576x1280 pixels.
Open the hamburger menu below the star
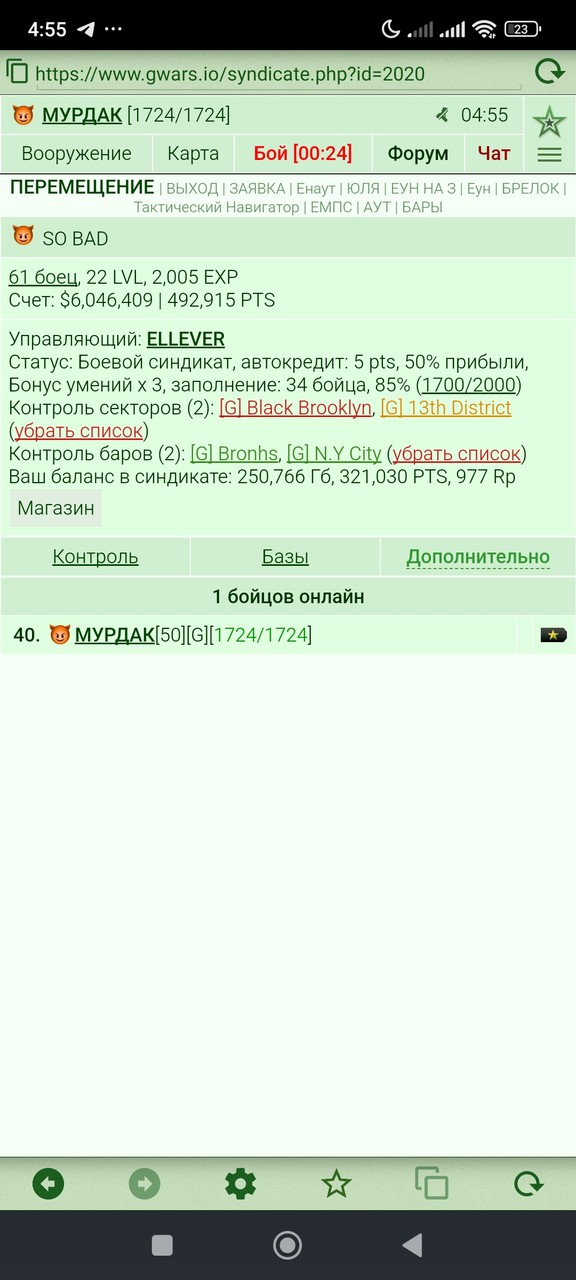click(549, 155)
